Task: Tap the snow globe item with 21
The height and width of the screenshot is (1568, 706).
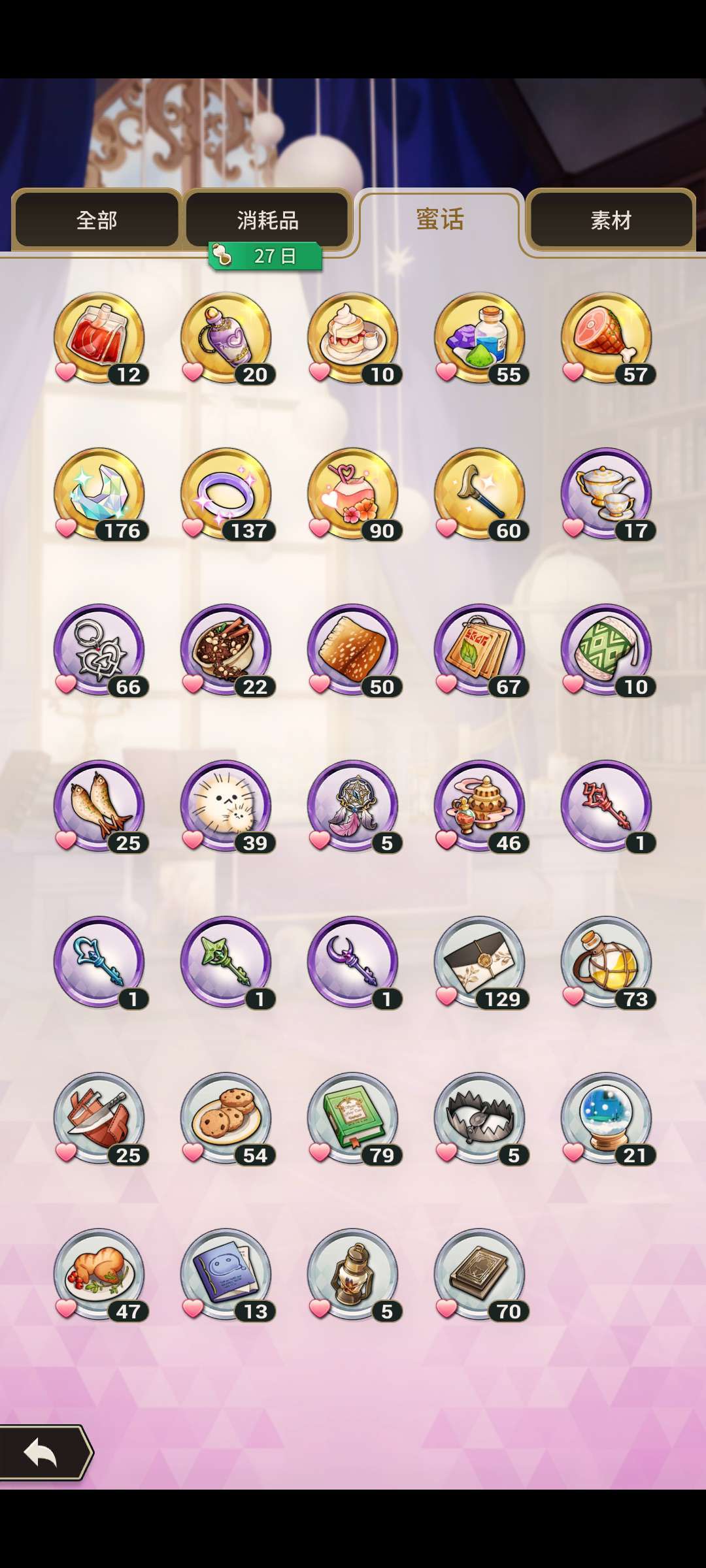Action: coord(607,1119)
